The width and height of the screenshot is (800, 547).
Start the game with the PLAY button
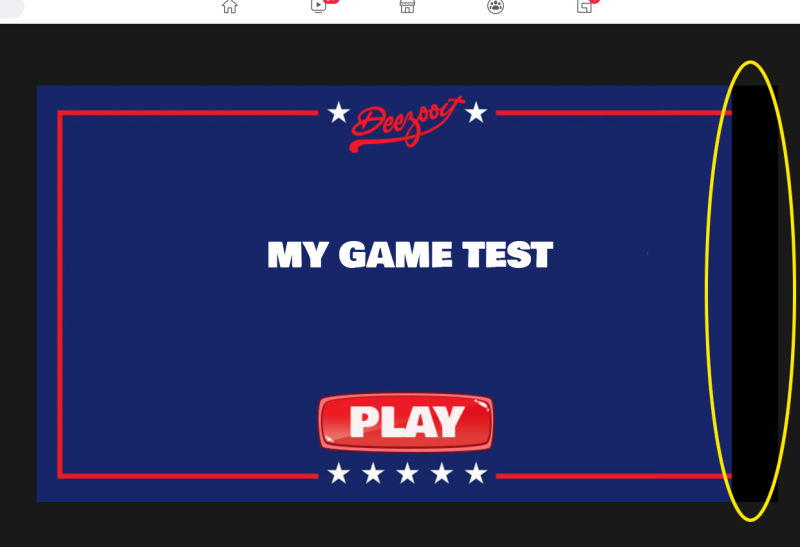click(x=405, y=423)
